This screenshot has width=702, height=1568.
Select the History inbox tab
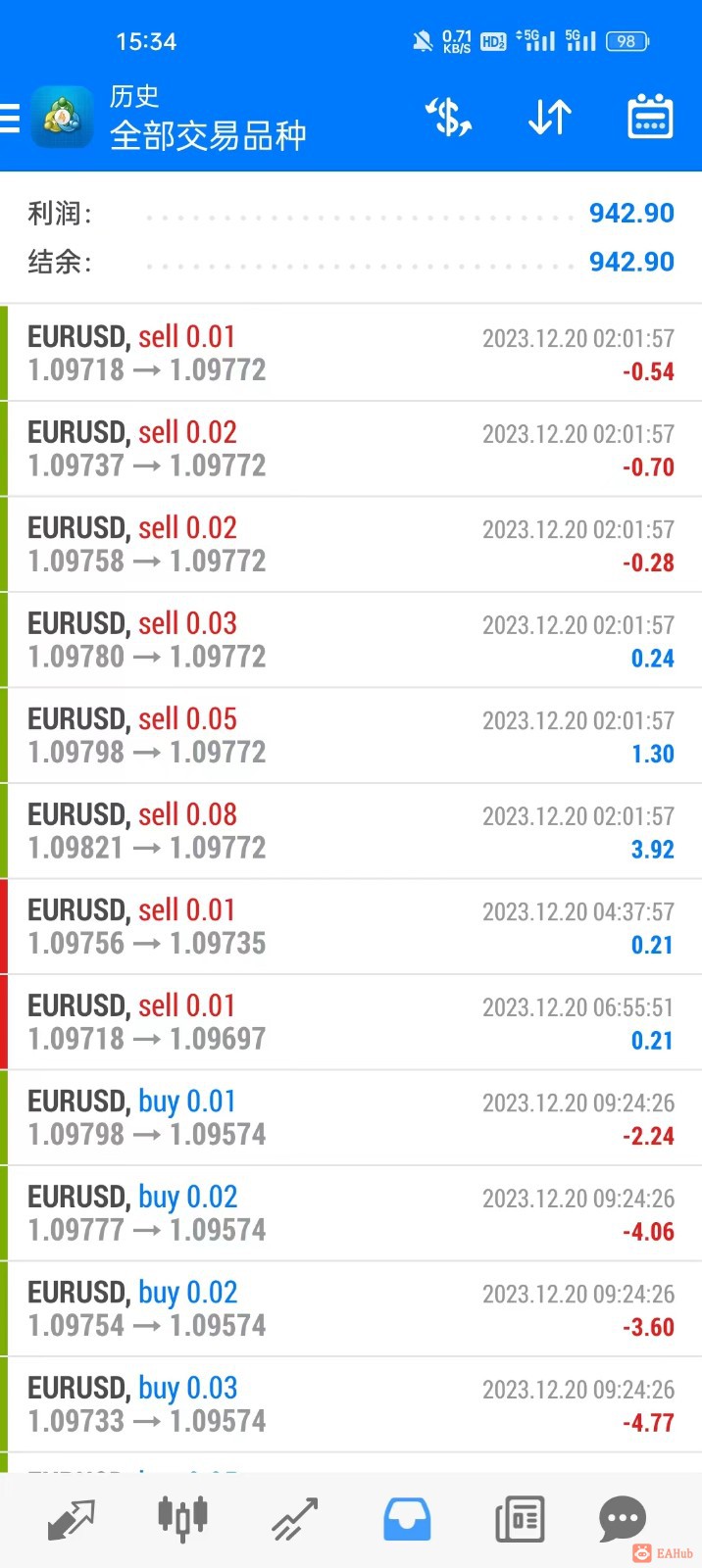pos(407,1519)
